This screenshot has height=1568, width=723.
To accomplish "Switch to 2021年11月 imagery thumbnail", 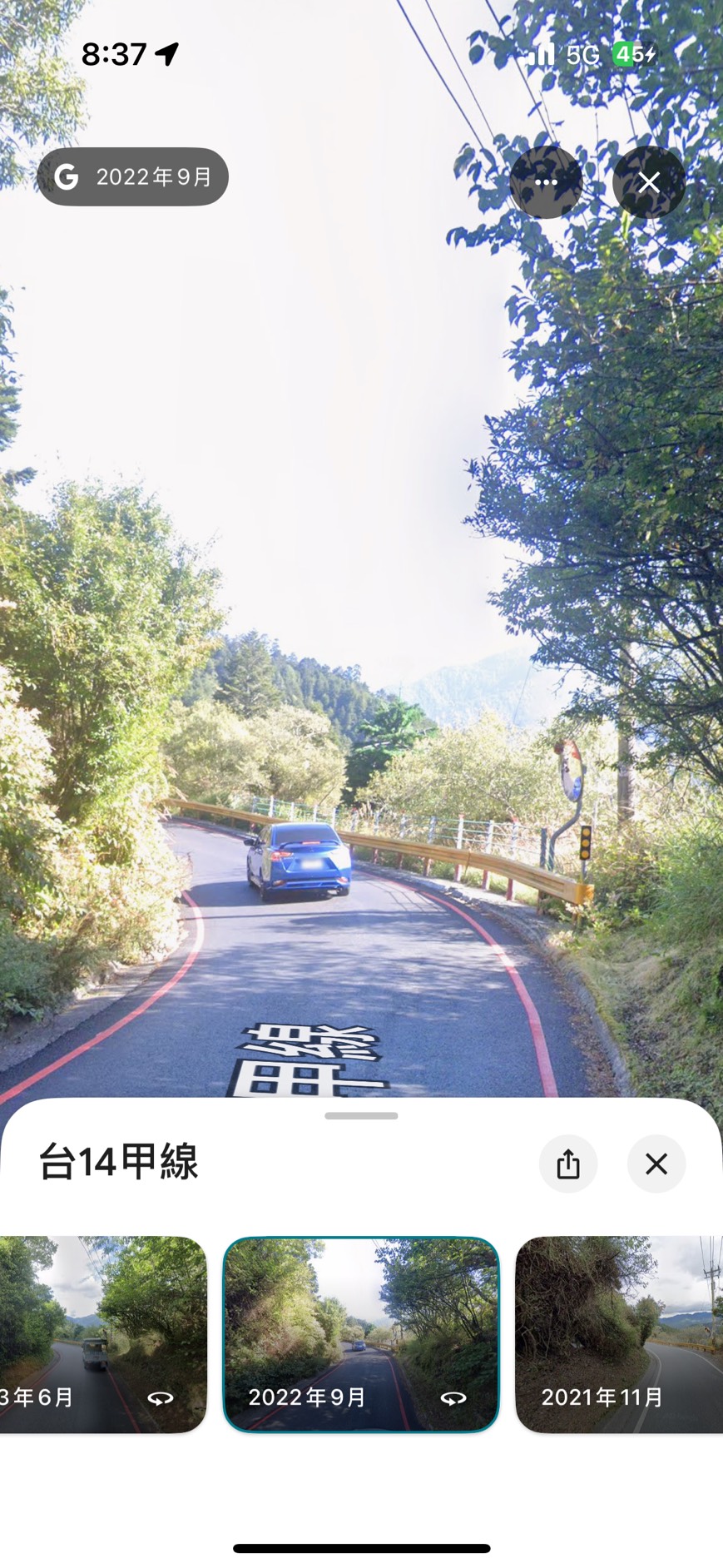I will [619, 1334].
